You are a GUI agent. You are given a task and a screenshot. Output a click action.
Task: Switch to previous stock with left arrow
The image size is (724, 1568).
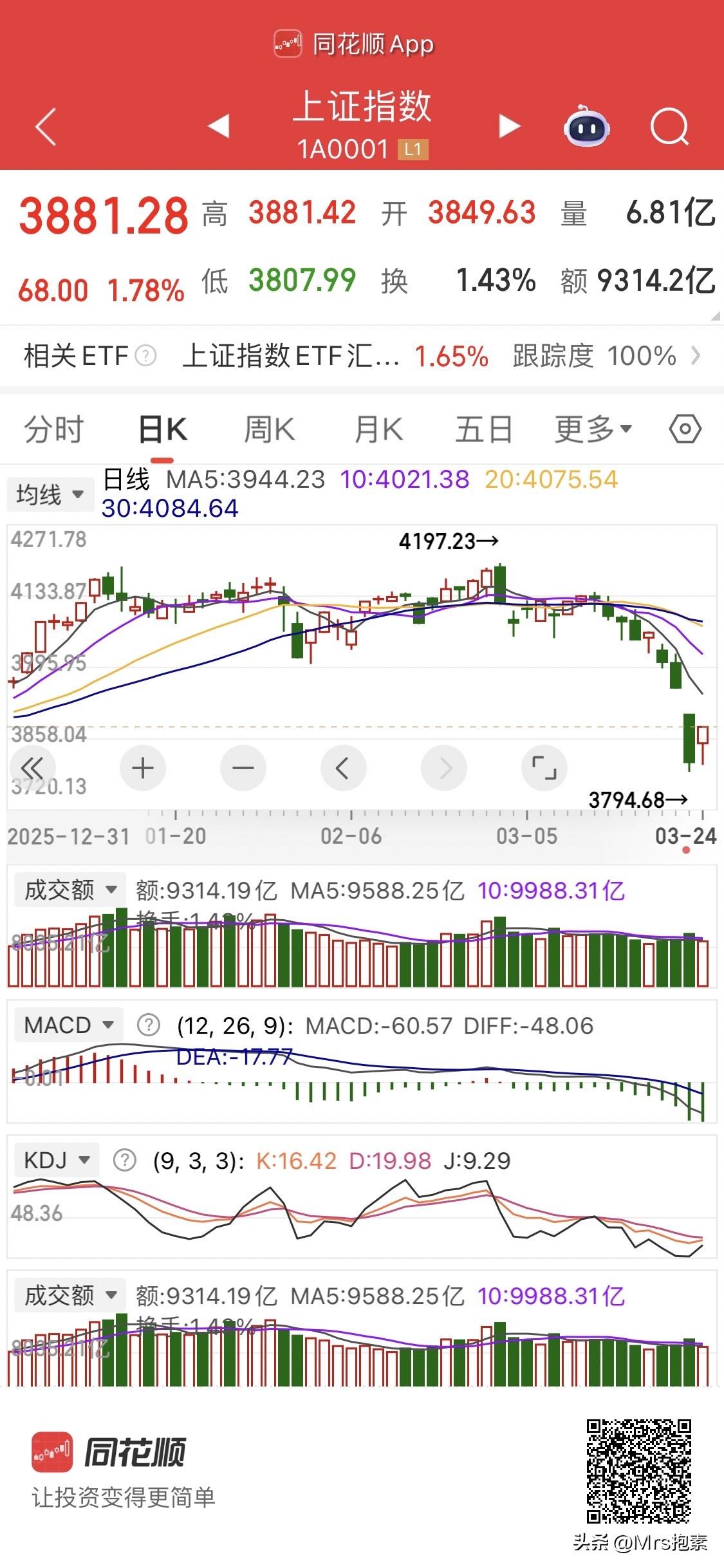pyautogui.click(x=219, y=127)
